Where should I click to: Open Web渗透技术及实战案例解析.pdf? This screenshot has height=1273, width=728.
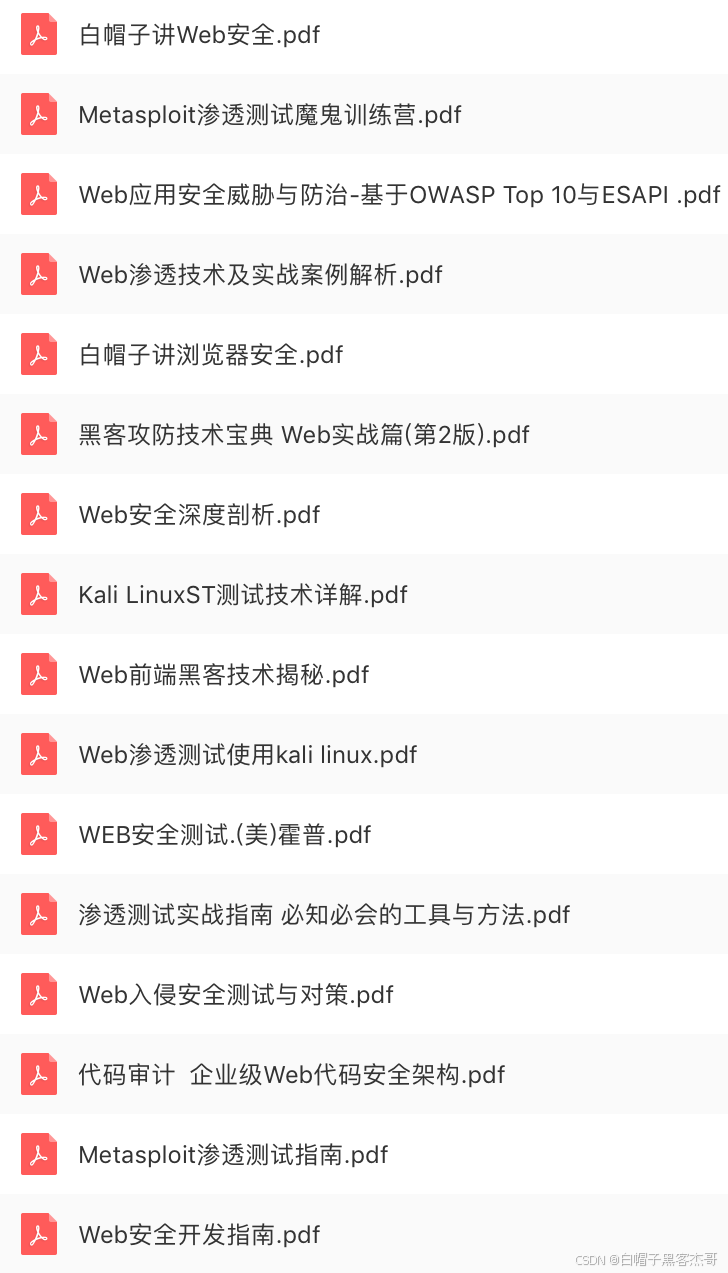coord(364,274)
